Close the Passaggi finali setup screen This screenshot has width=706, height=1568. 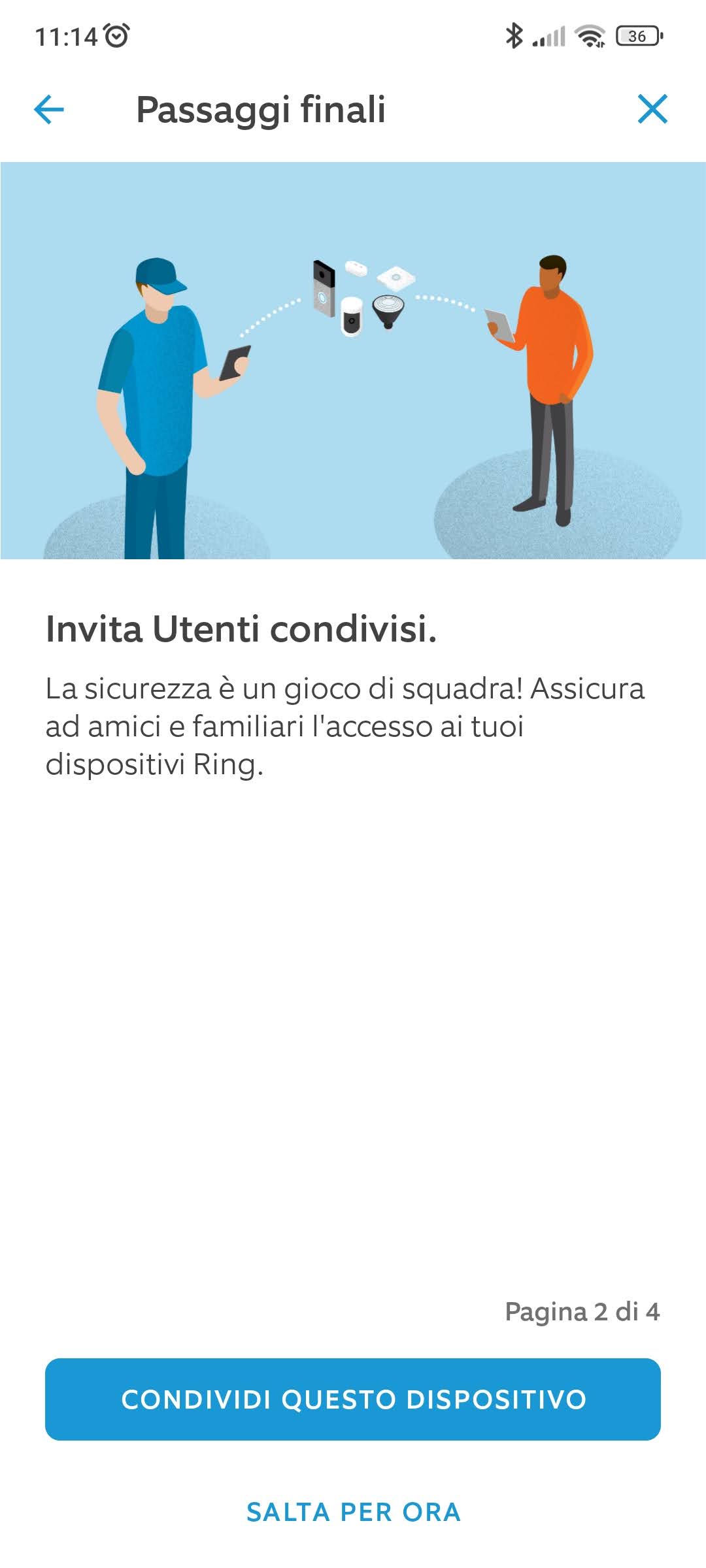point(652,109)
